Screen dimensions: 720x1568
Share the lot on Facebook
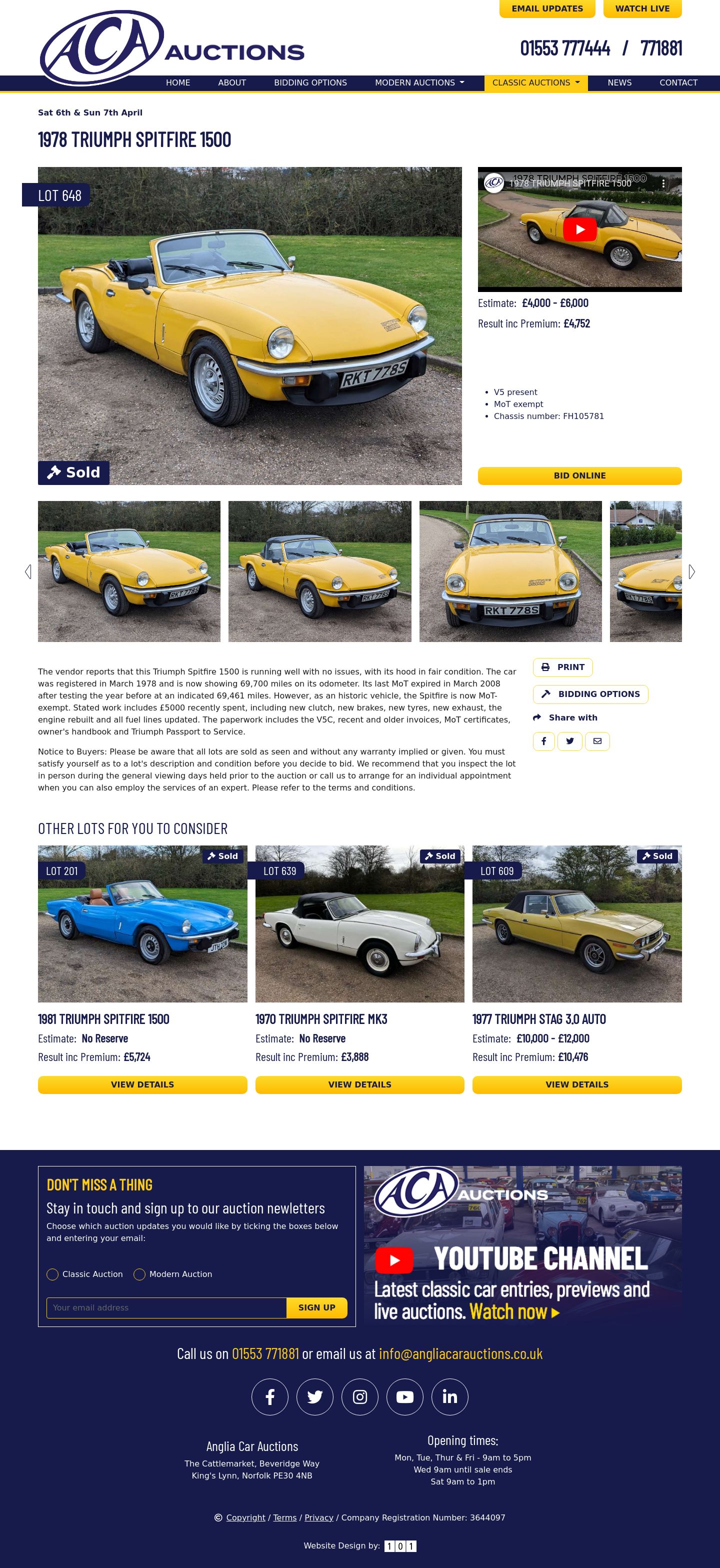click(543, 741)
